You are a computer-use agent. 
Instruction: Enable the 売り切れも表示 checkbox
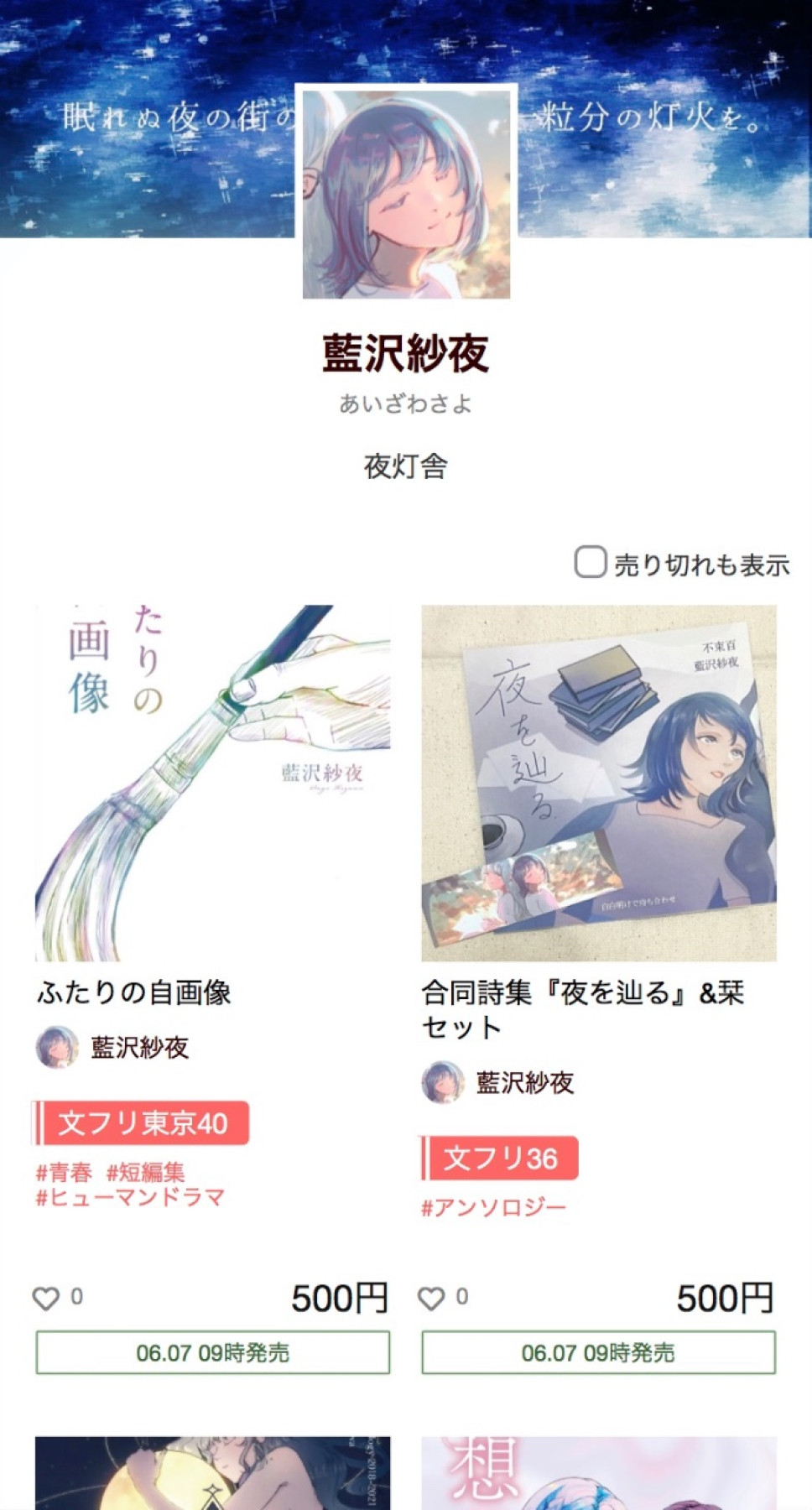coord(591,562)
